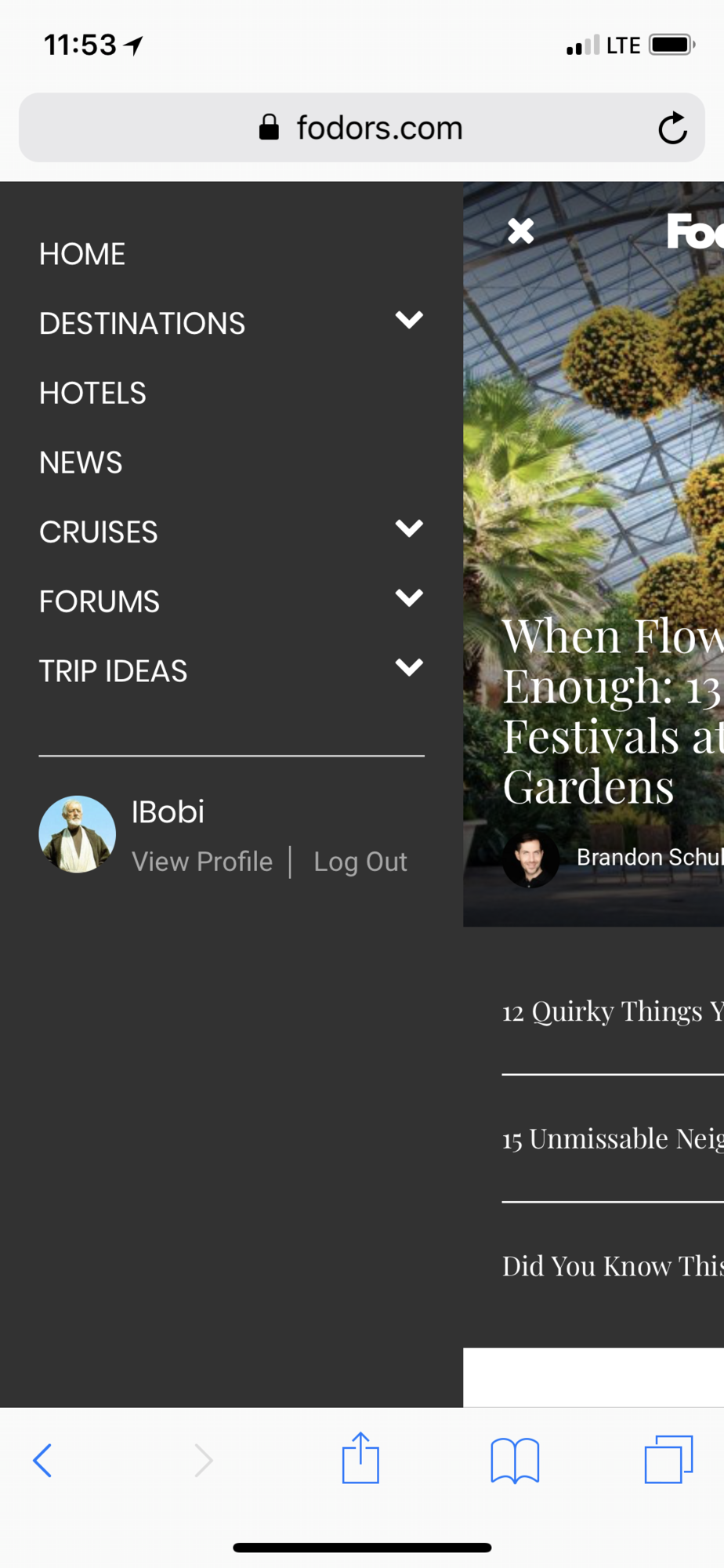The image size is (724, 1568).
Task: Open the 12 Quirky Things article
Action: (611, 1011)
